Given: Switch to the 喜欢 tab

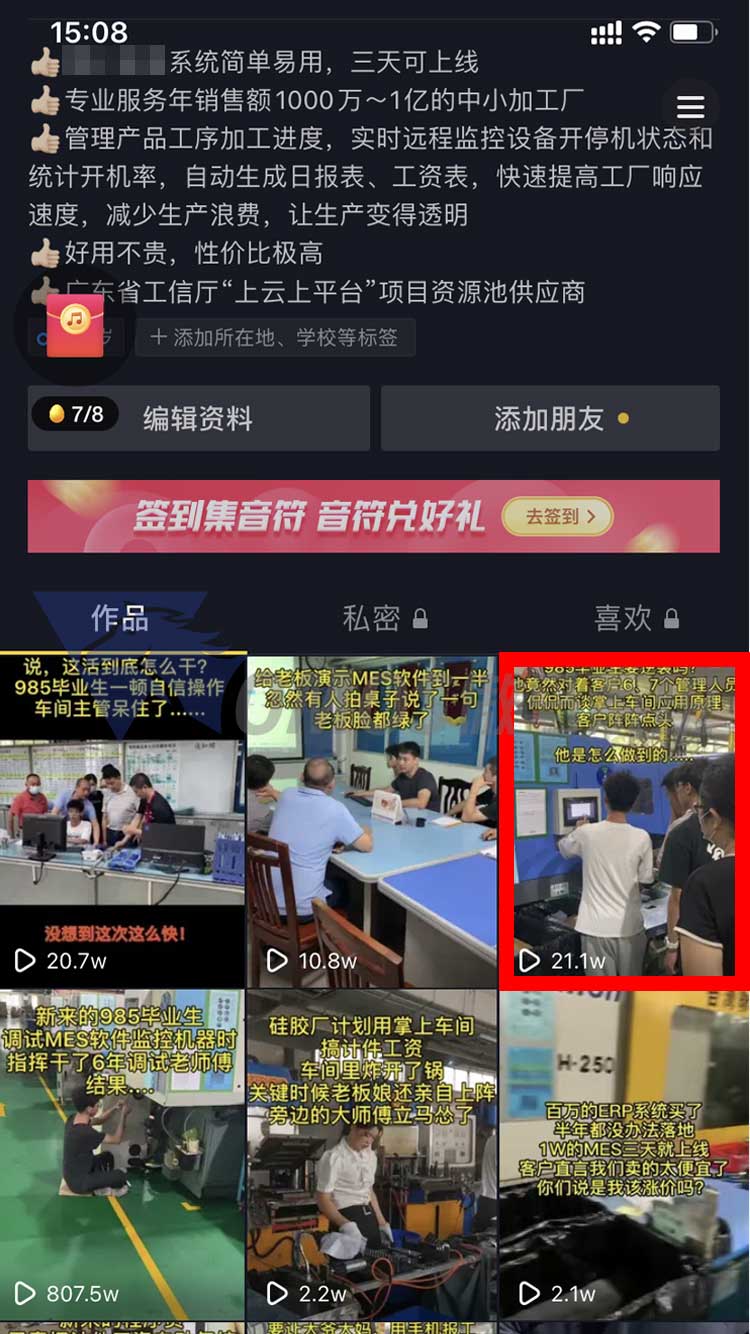Looking at the screenshot, I should (x=636, y=619).
